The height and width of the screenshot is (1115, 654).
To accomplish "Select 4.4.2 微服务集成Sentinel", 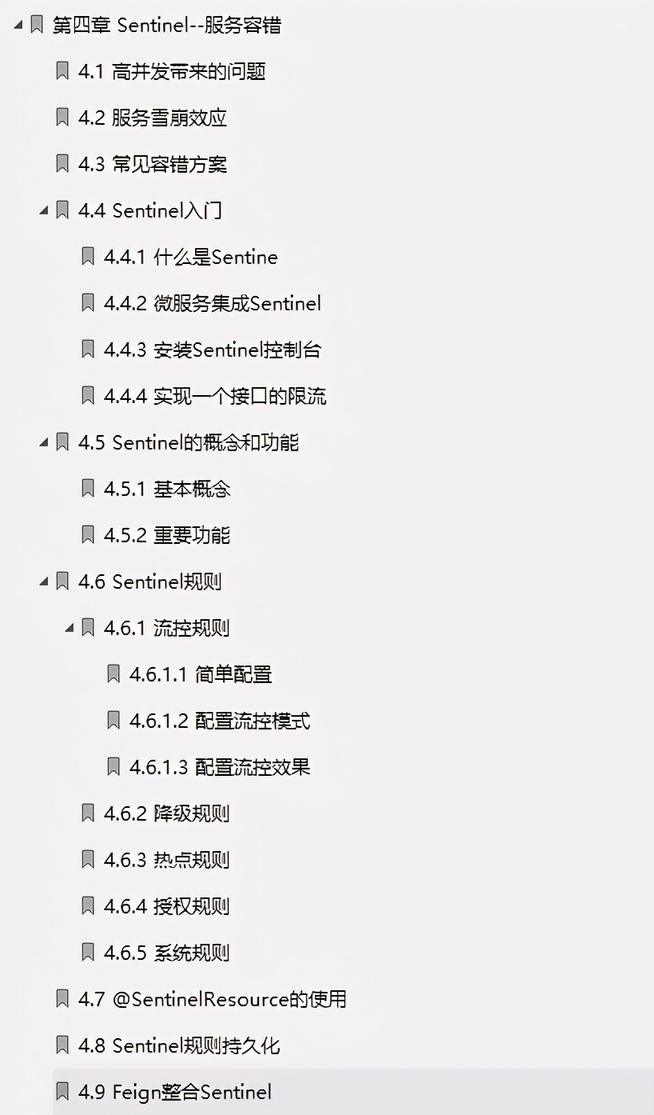I will pos(213,304).
